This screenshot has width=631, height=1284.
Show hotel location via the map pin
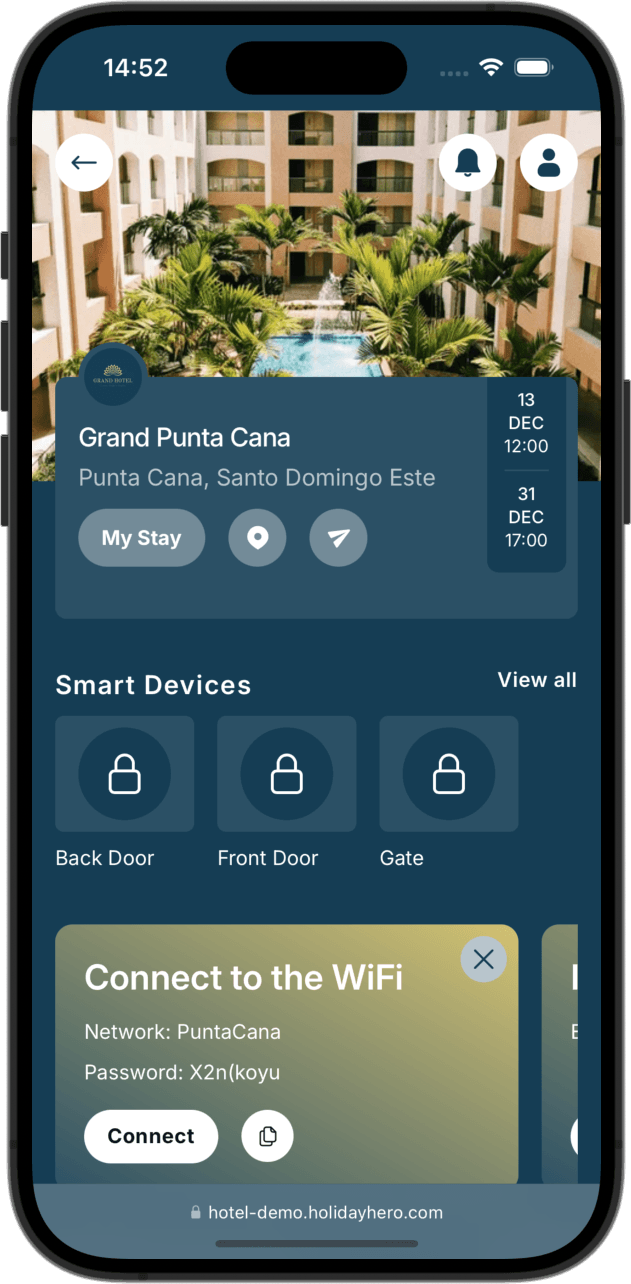click(x=257, y=538)
